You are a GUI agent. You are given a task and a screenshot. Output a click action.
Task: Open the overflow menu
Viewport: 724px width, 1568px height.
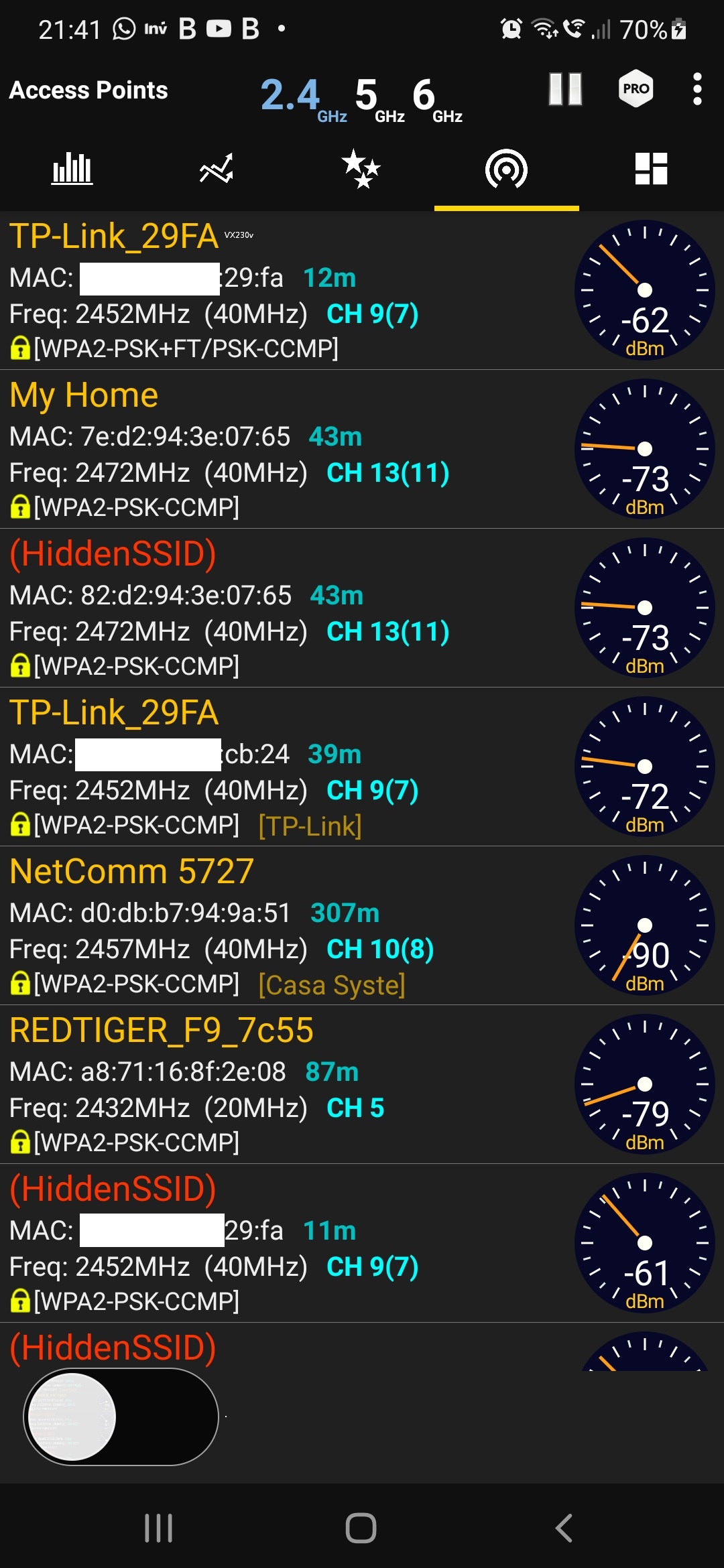tap(697, 89)
